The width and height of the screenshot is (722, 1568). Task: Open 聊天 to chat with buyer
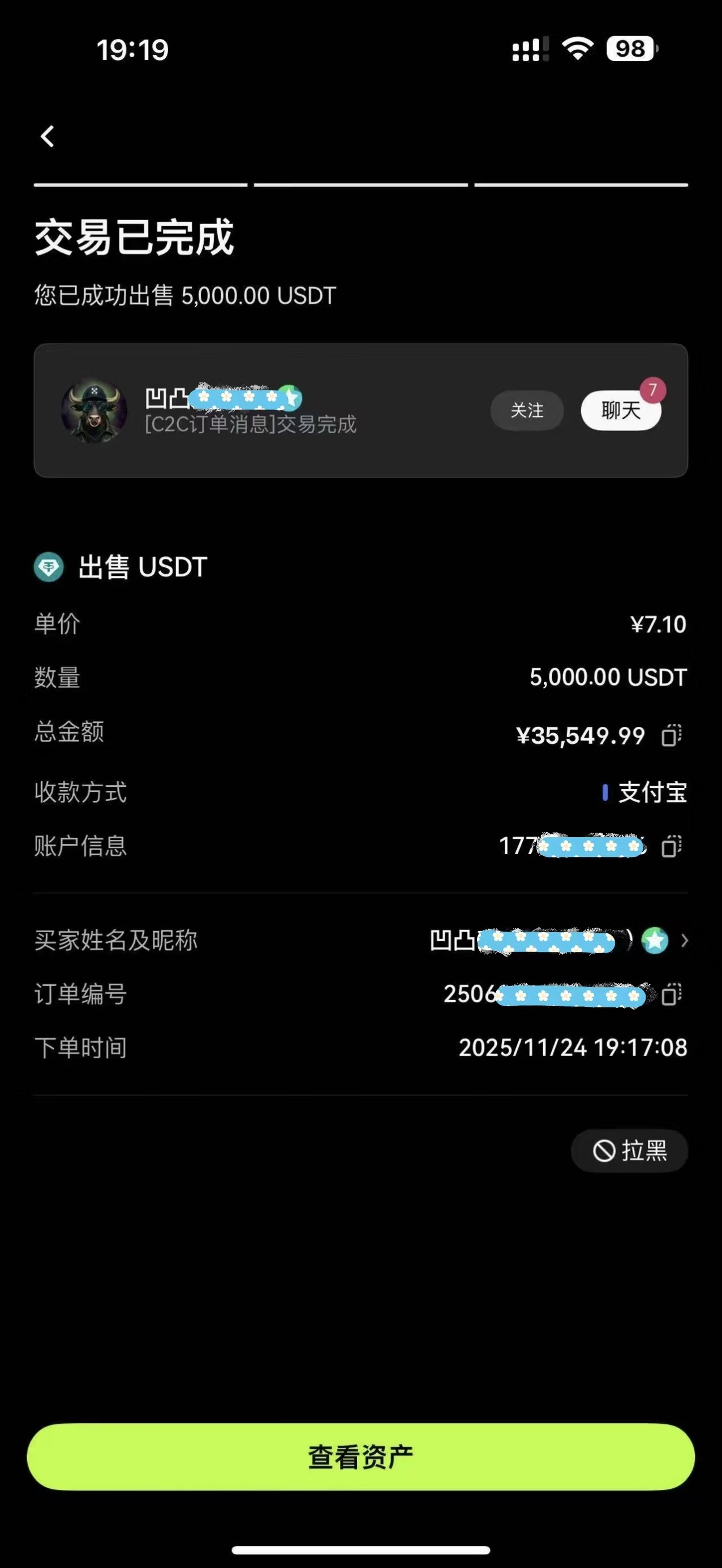pos(620,411)
